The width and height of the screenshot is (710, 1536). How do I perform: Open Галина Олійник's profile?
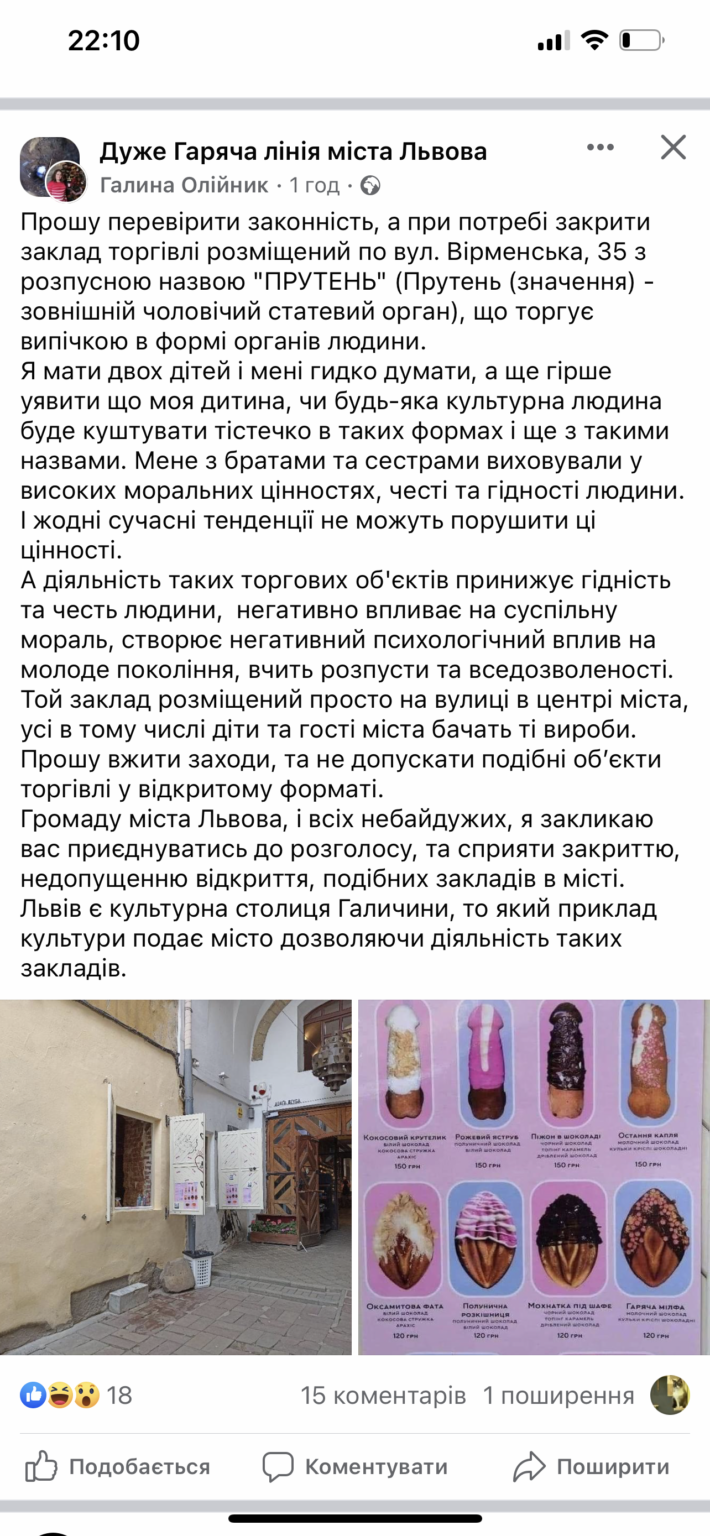pos(184,185)
